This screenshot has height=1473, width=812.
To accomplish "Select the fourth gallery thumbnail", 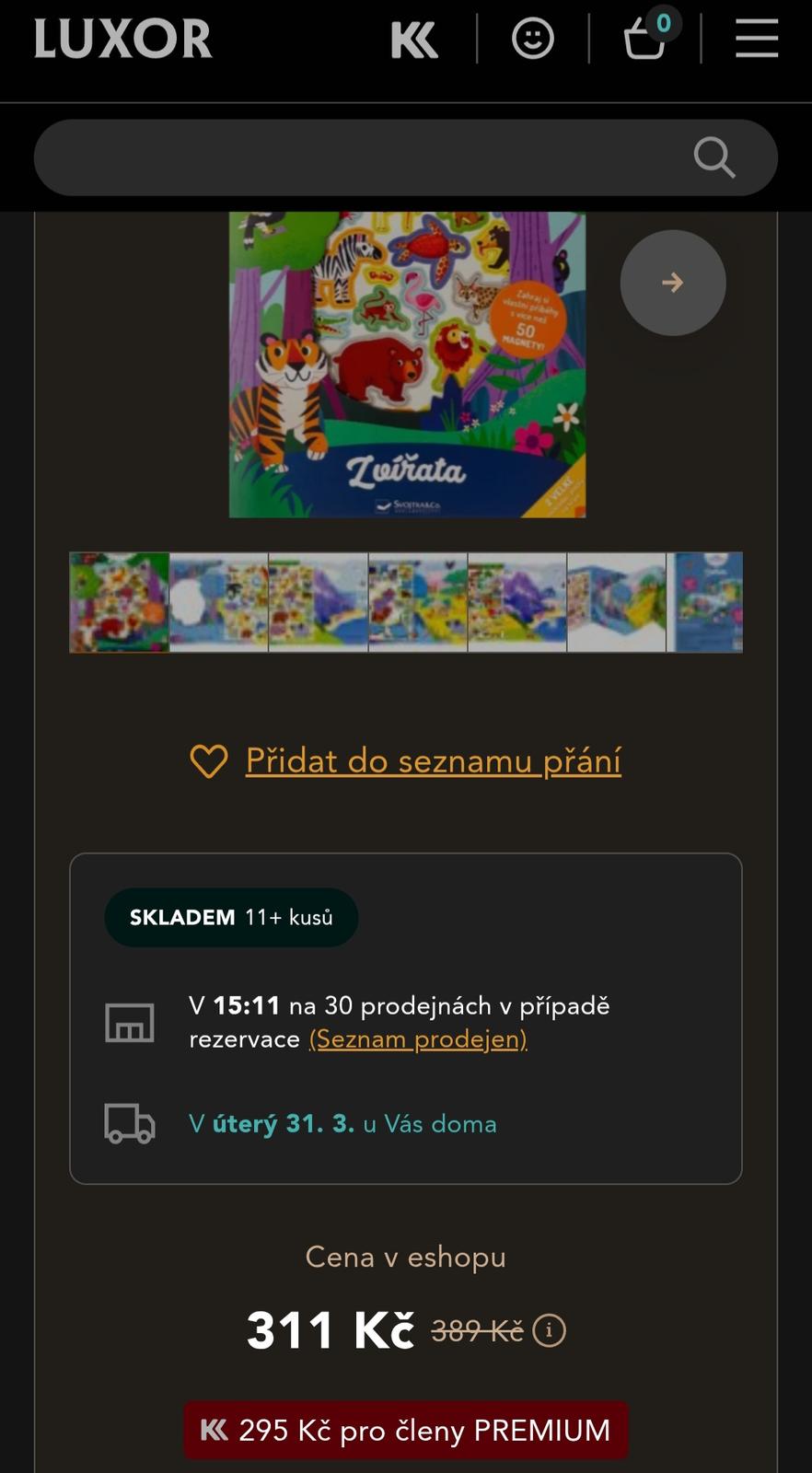I will coord(418,602).
